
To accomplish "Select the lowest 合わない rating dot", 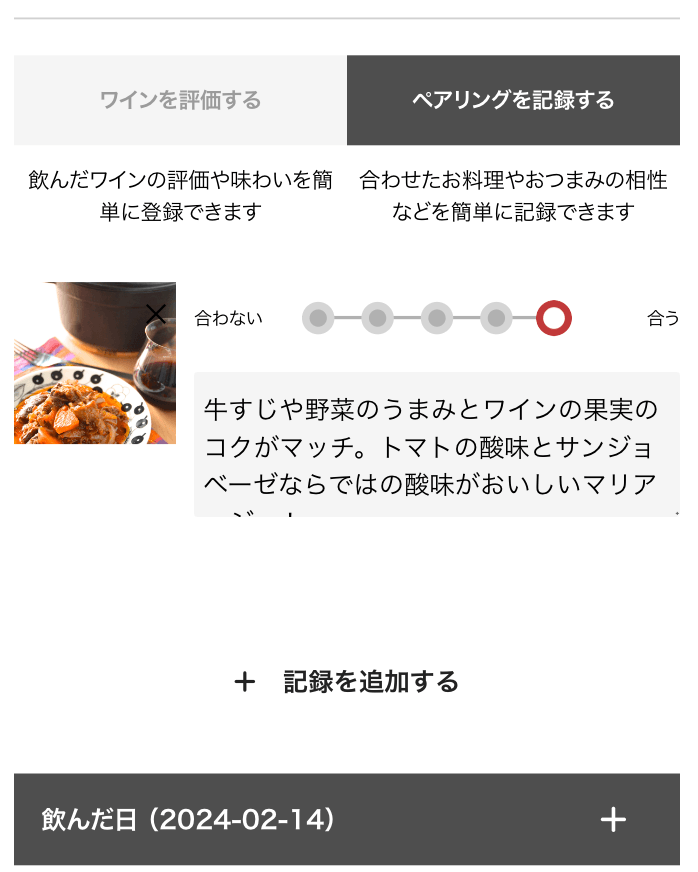I will point(318,318).
